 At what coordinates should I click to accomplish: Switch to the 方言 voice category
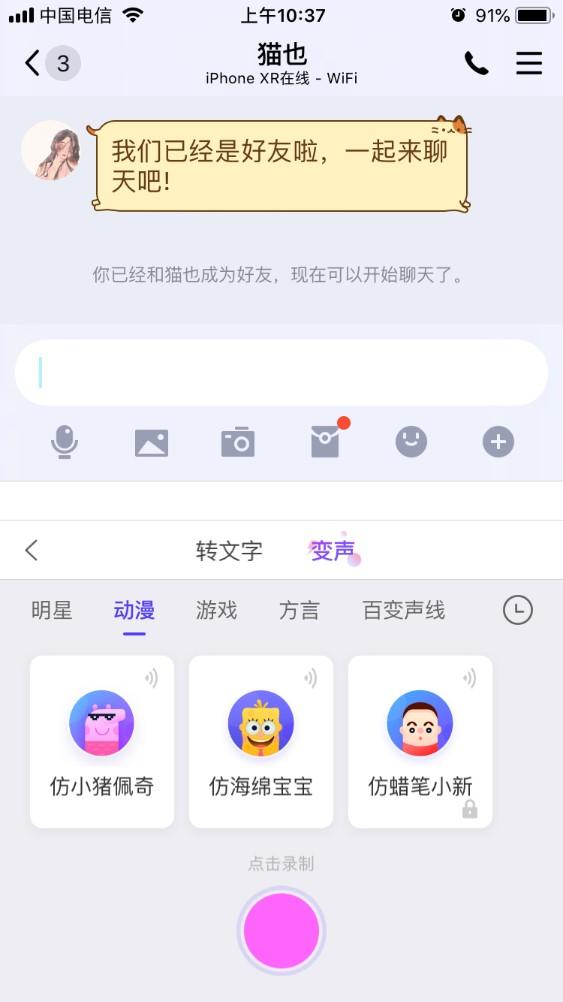299,610
